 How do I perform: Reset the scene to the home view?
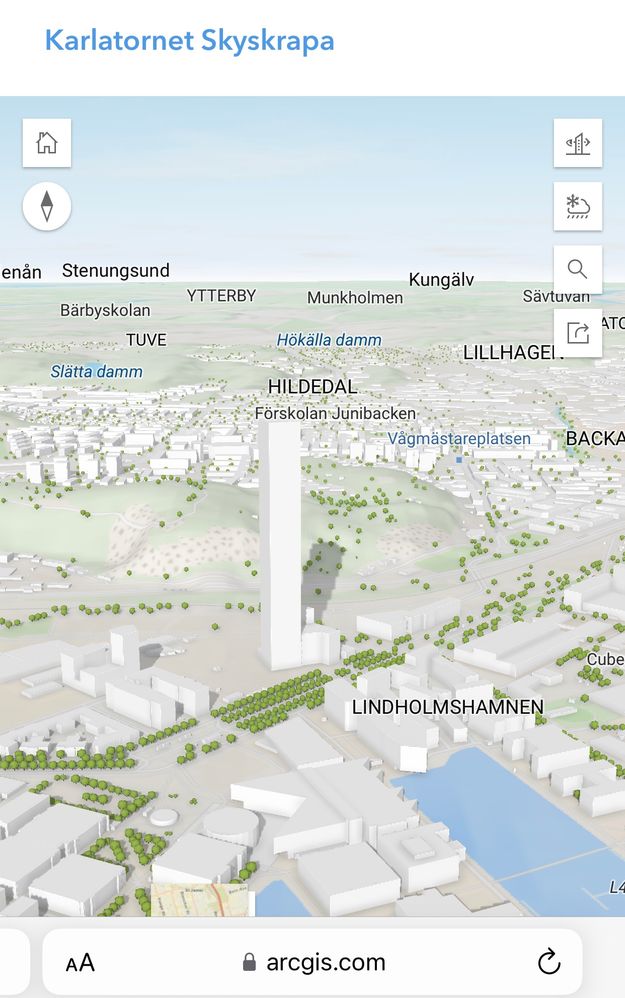click(x=47, y=143)
